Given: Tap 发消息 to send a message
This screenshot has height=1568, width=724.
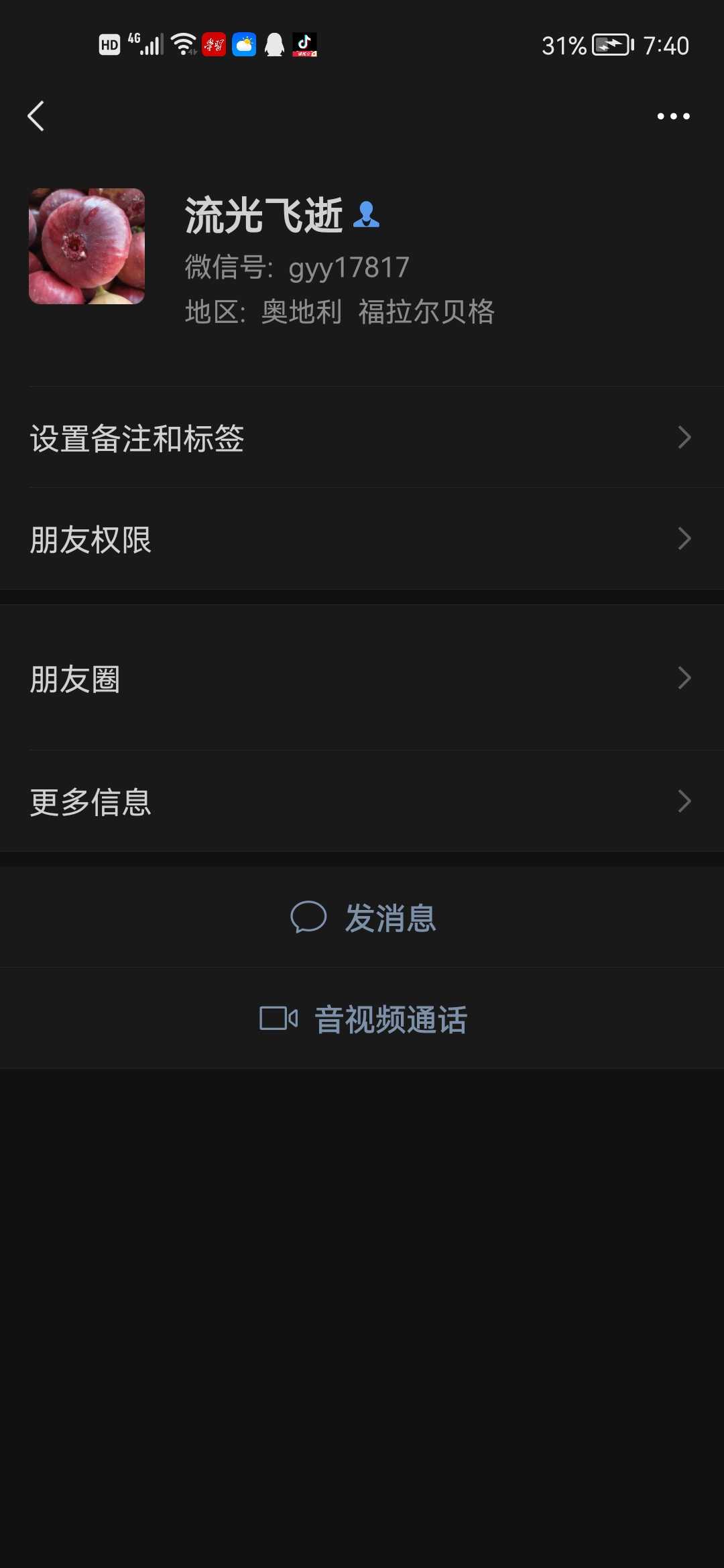Looking at the screenshot, I should [362, 917].
